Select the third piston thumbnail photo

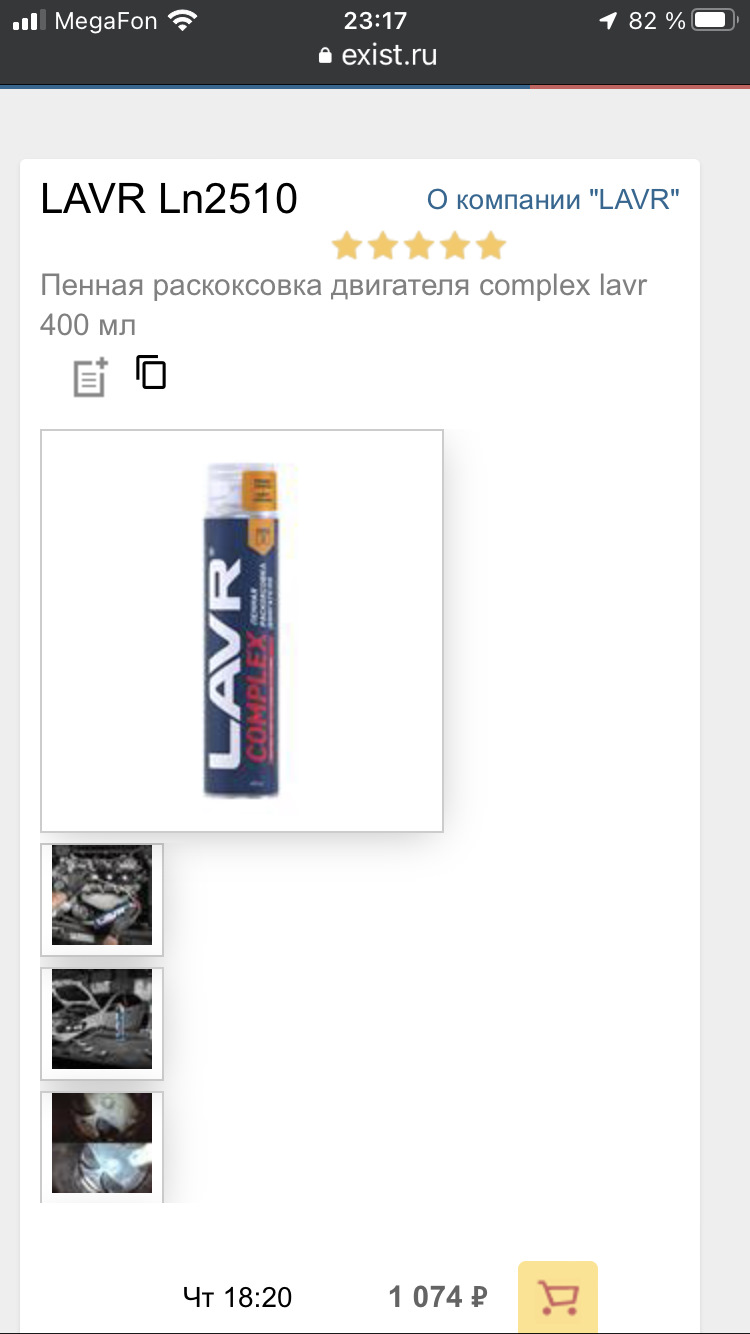point(102,1143)
